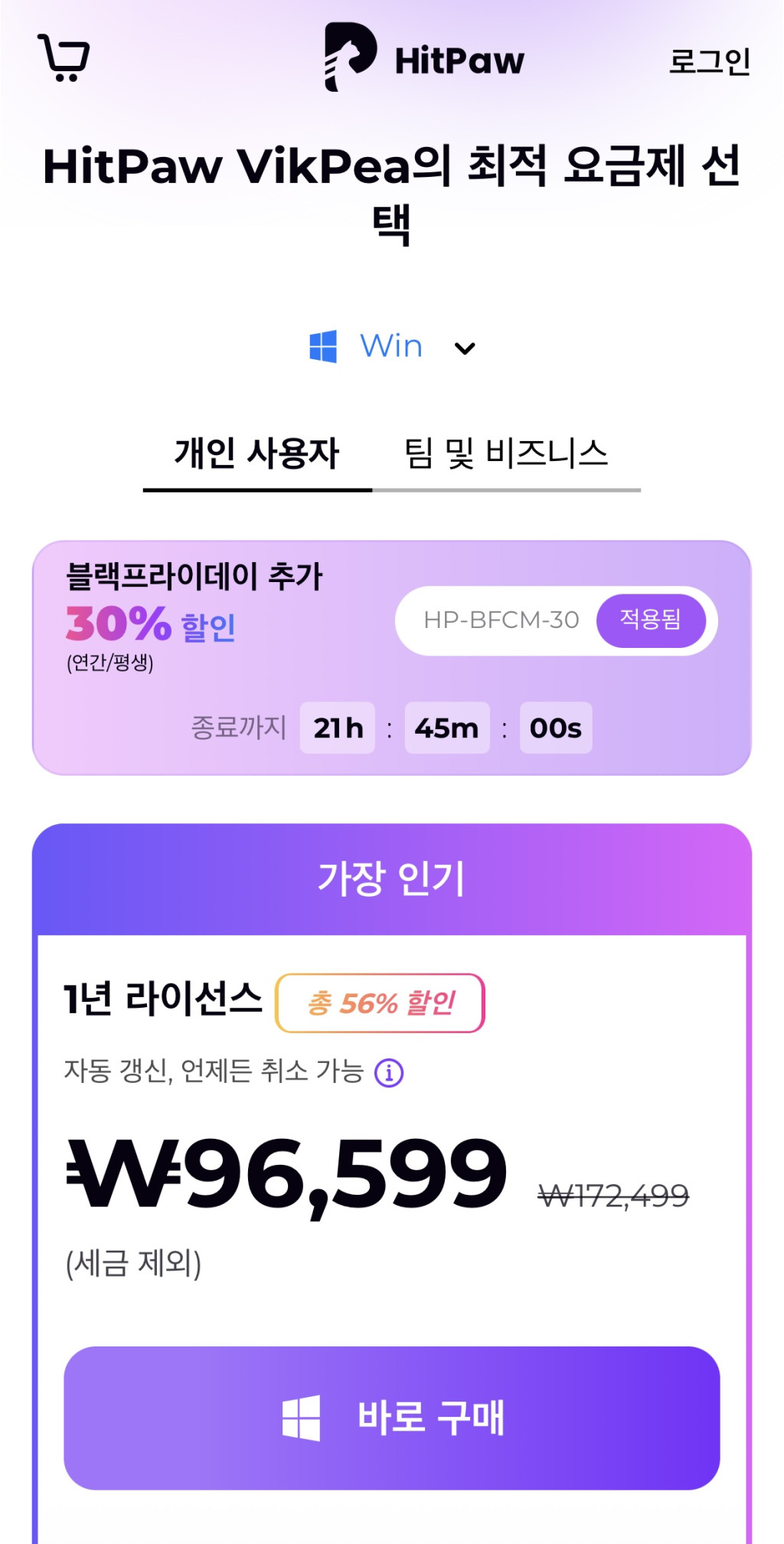Tap 로그인 to sign in

[709, 61]
